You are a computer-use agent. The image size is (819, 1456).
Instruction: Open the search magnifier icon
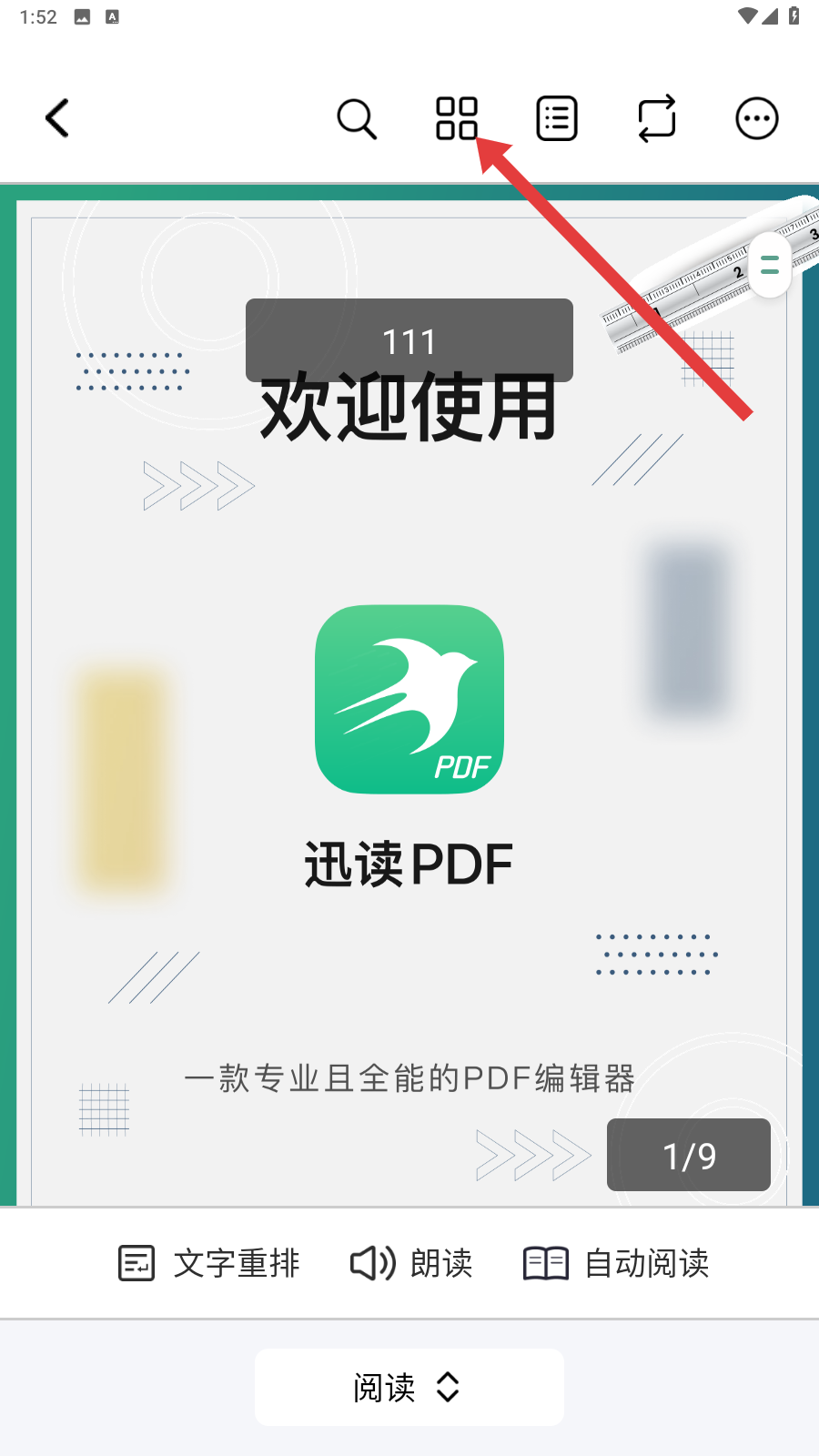(x=356, y=119)
